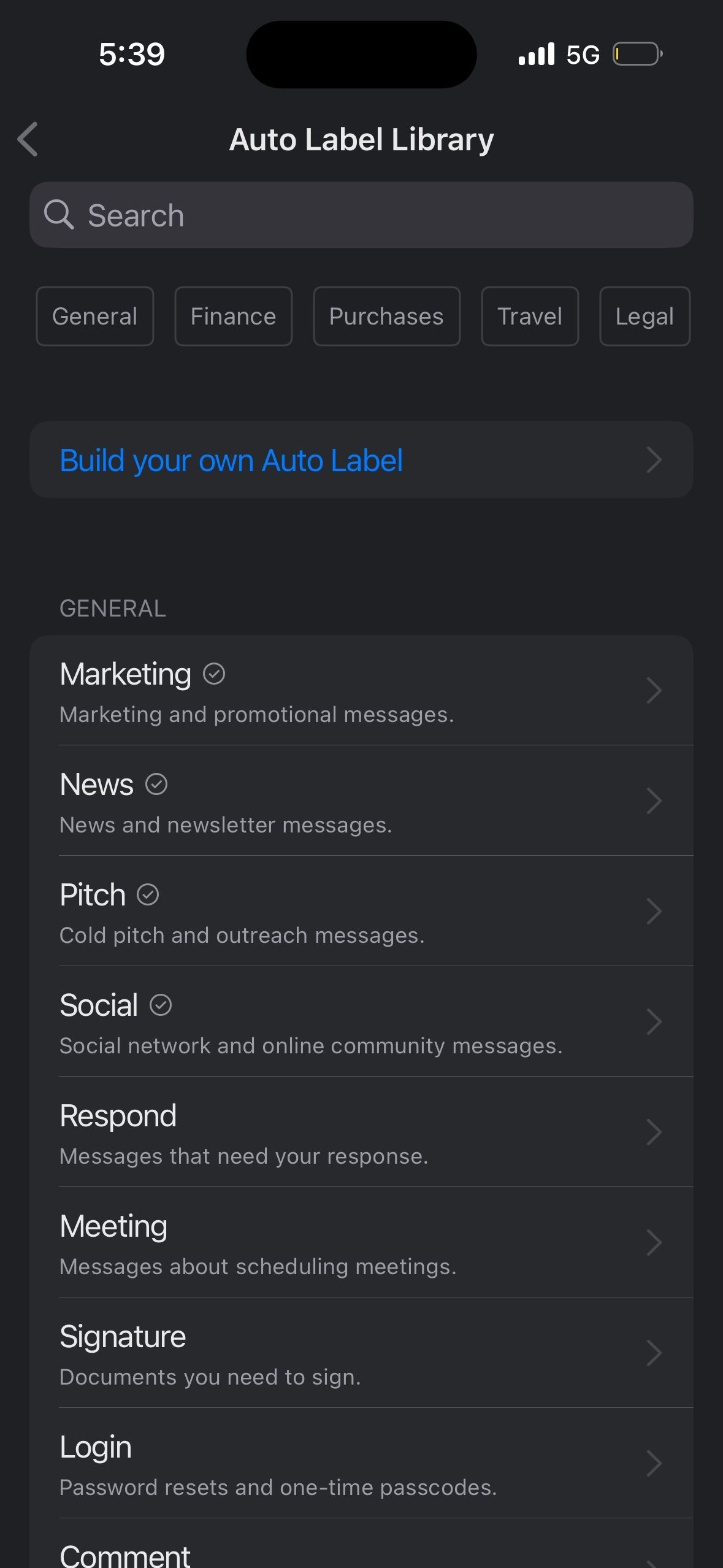
Task: View the News auto label
Action: tap(361, 801)
